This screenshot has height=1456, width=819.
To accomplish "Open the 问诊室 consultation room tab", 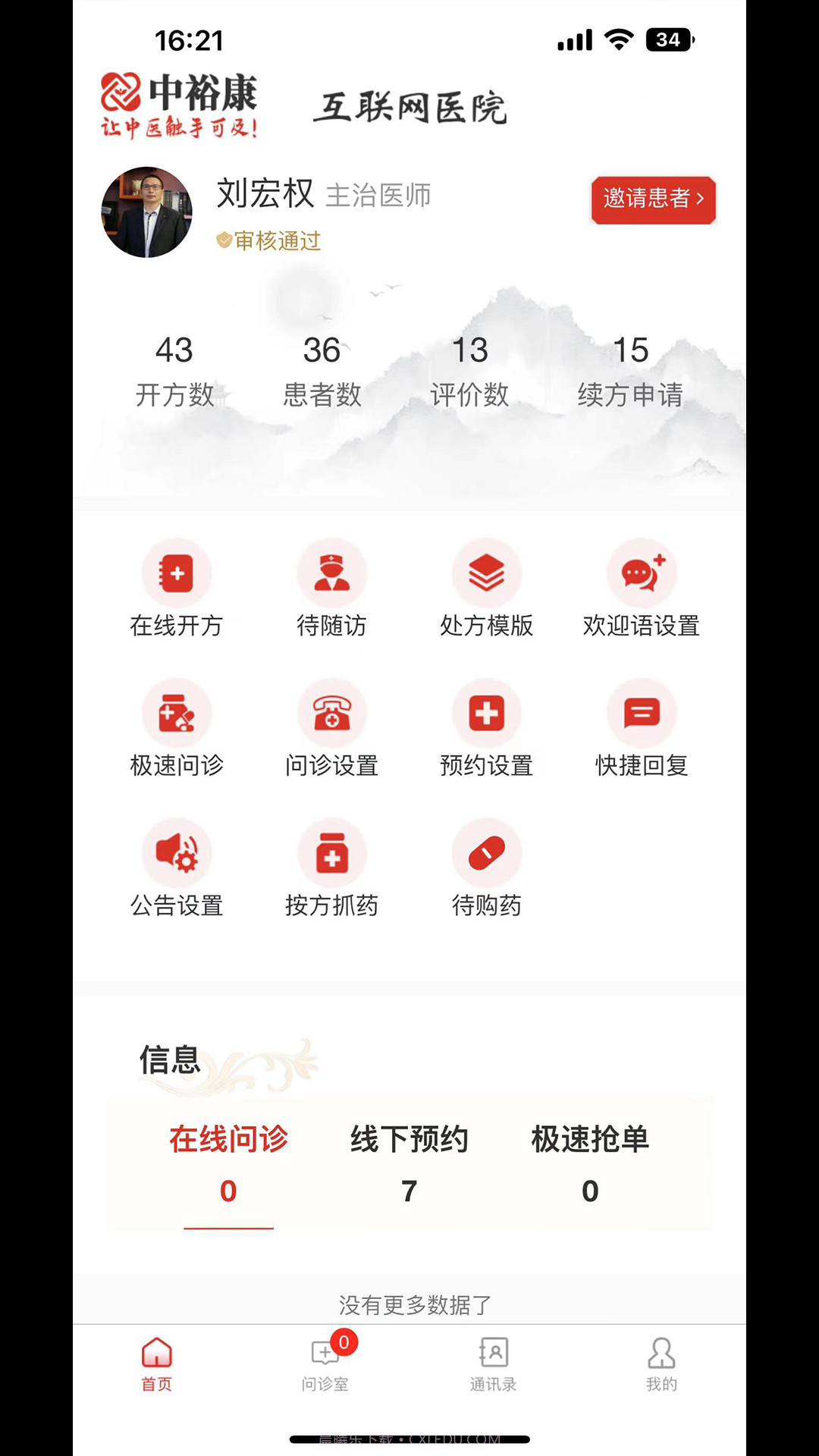I will [x=325, y=1365].
